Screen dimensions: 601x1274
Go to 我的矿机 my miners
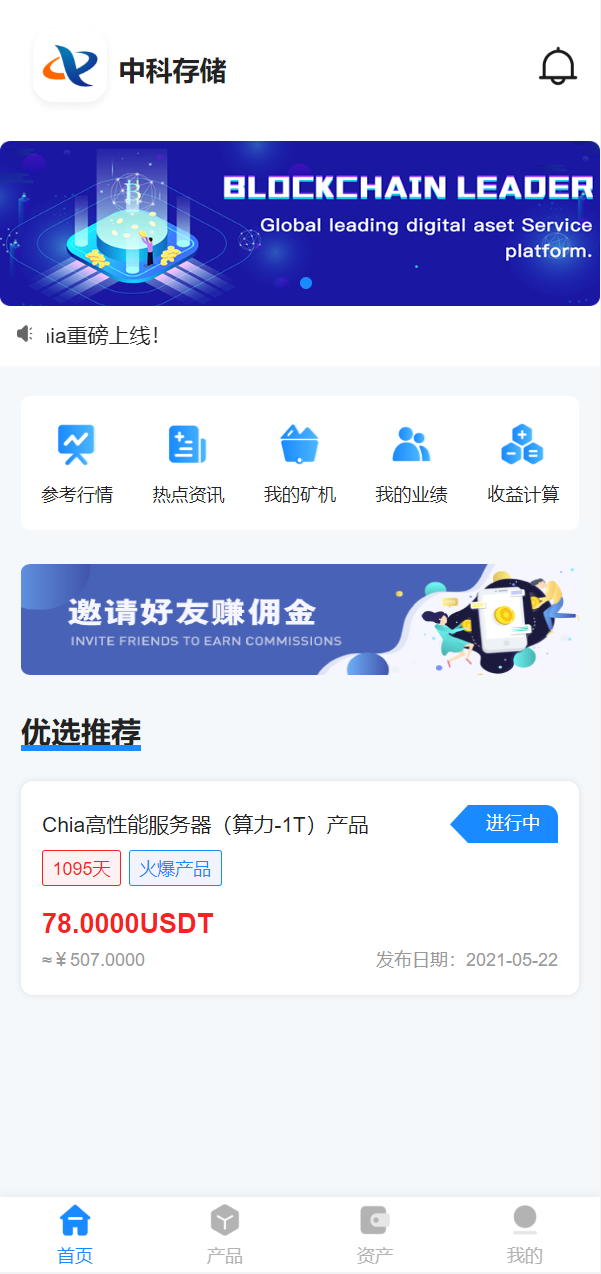click(x=300, y=462)
